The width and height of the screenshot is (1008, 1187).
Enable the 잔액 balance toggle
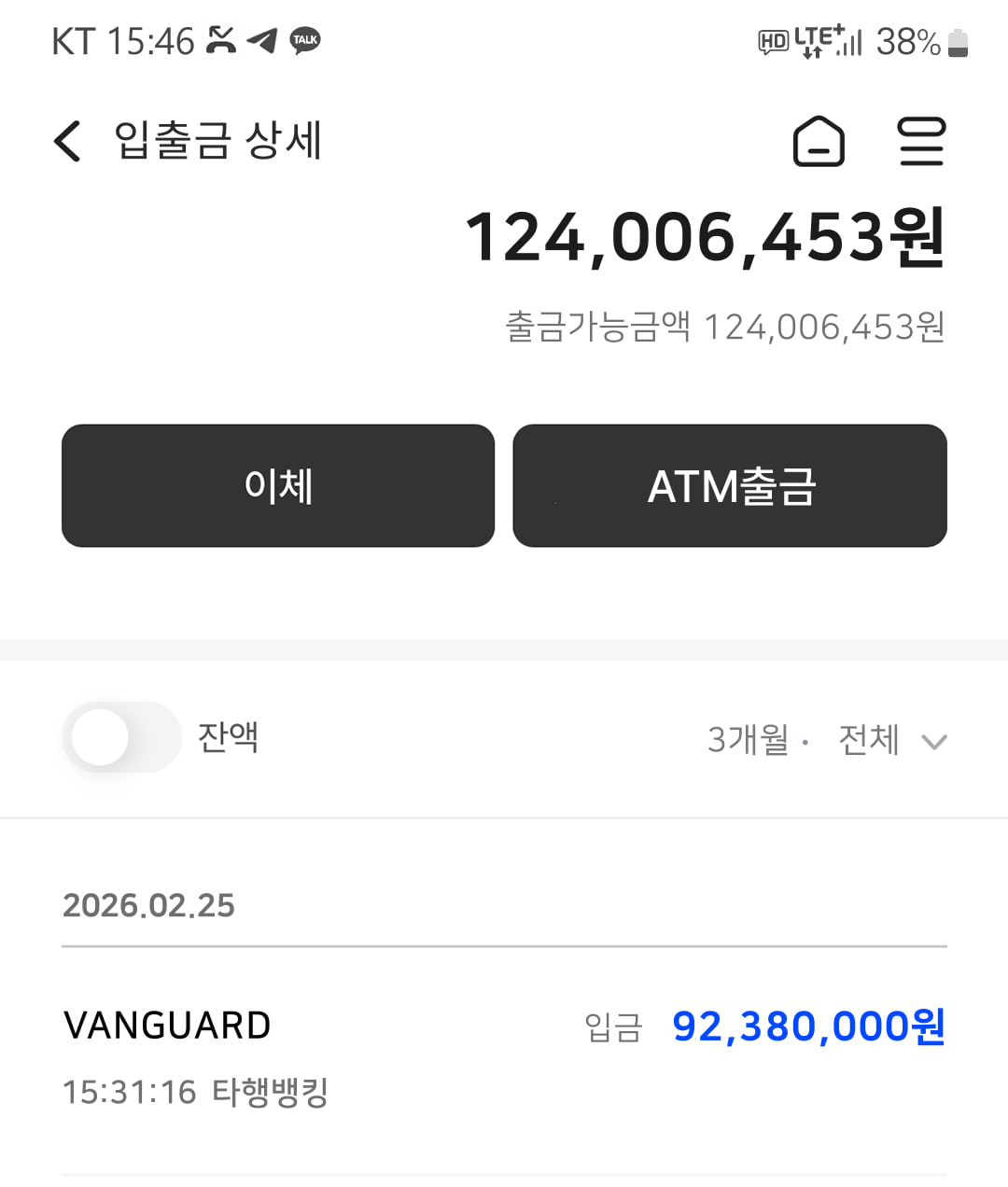point(121,737)
